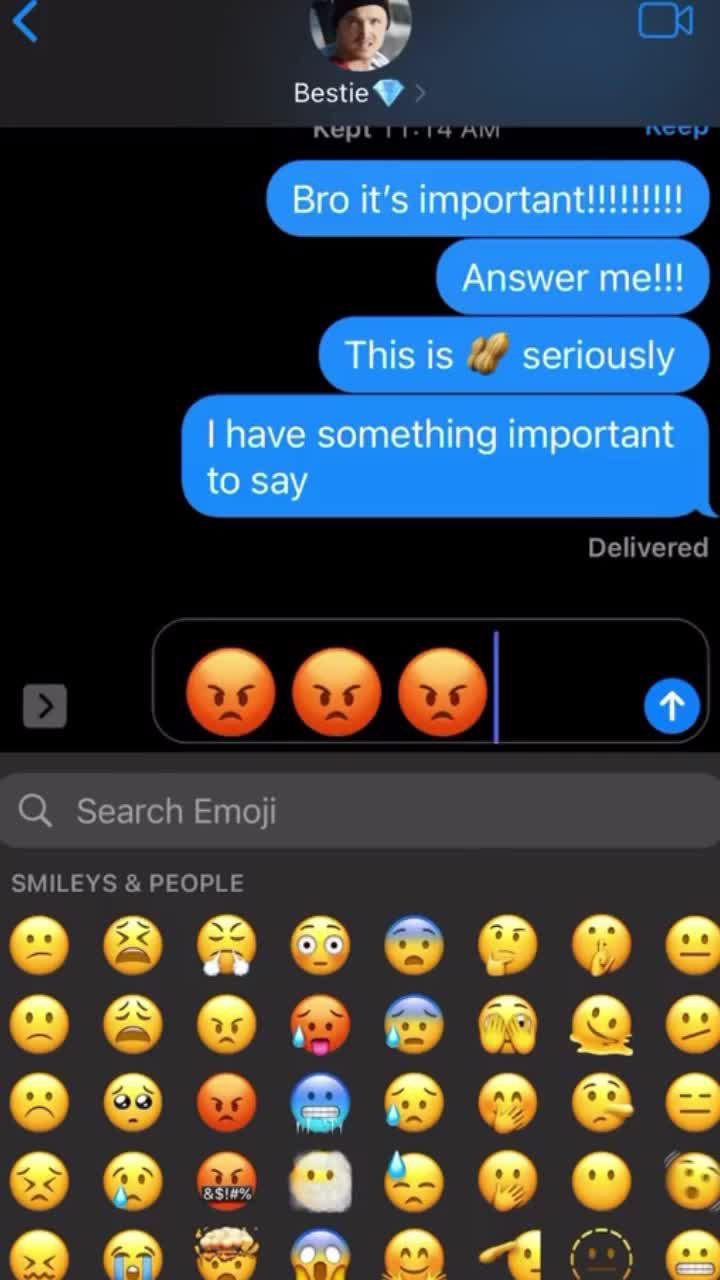Insert the lying long-nose face emoji
The image size is (720, 1280).
point(601,1103)
